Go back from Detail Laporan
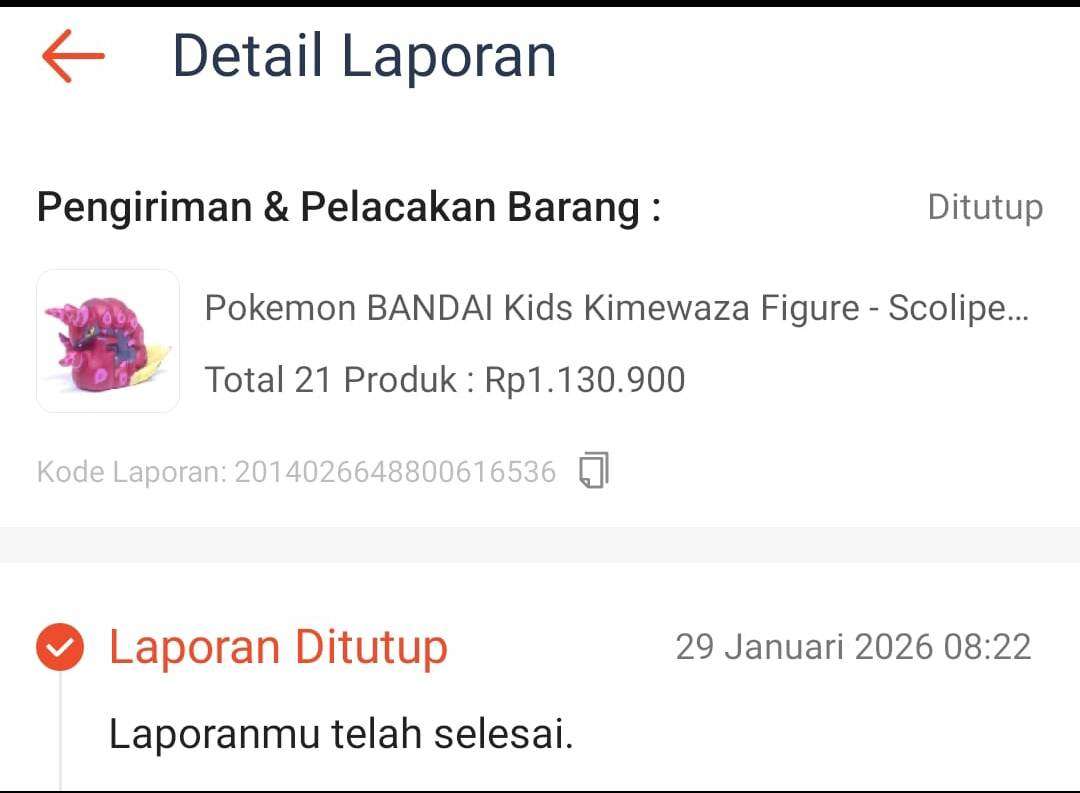 73,55
